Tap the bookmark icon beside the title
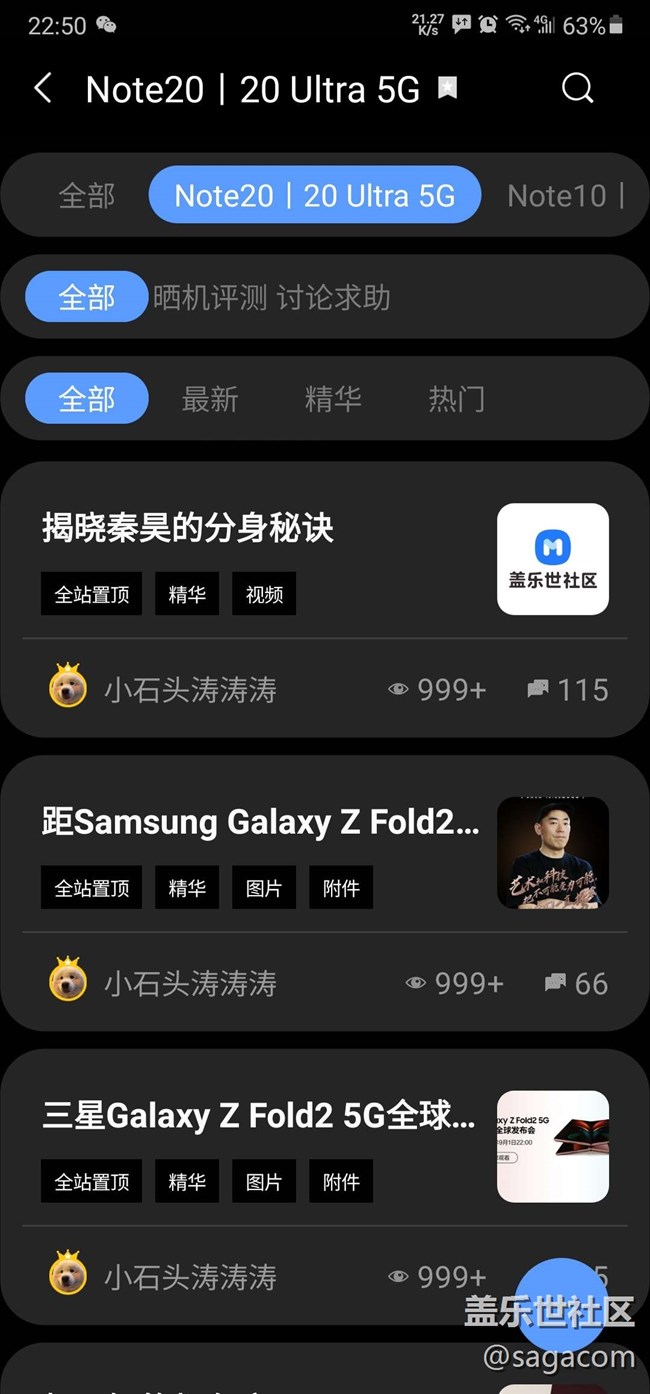Viewport: 650px width, 1394px height. 448,89
